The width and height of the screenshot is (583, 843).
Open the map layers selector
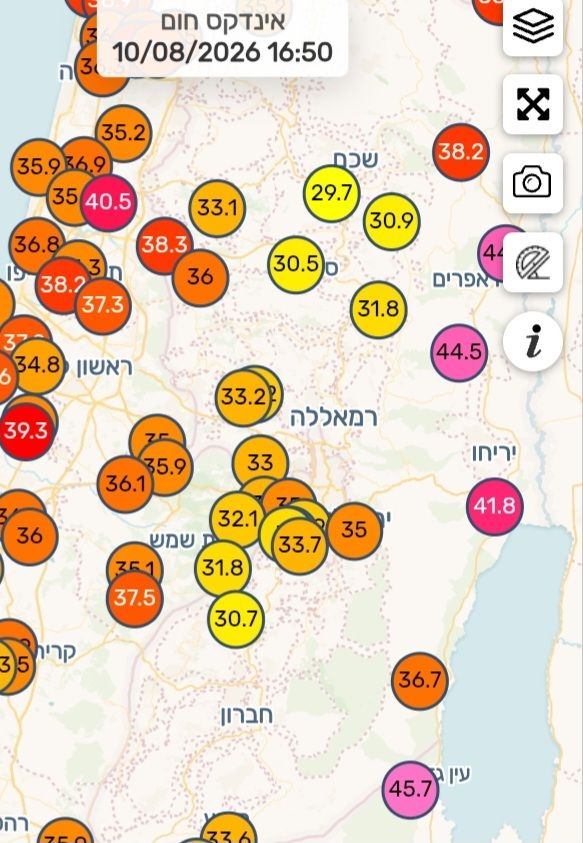pos(532,25)
